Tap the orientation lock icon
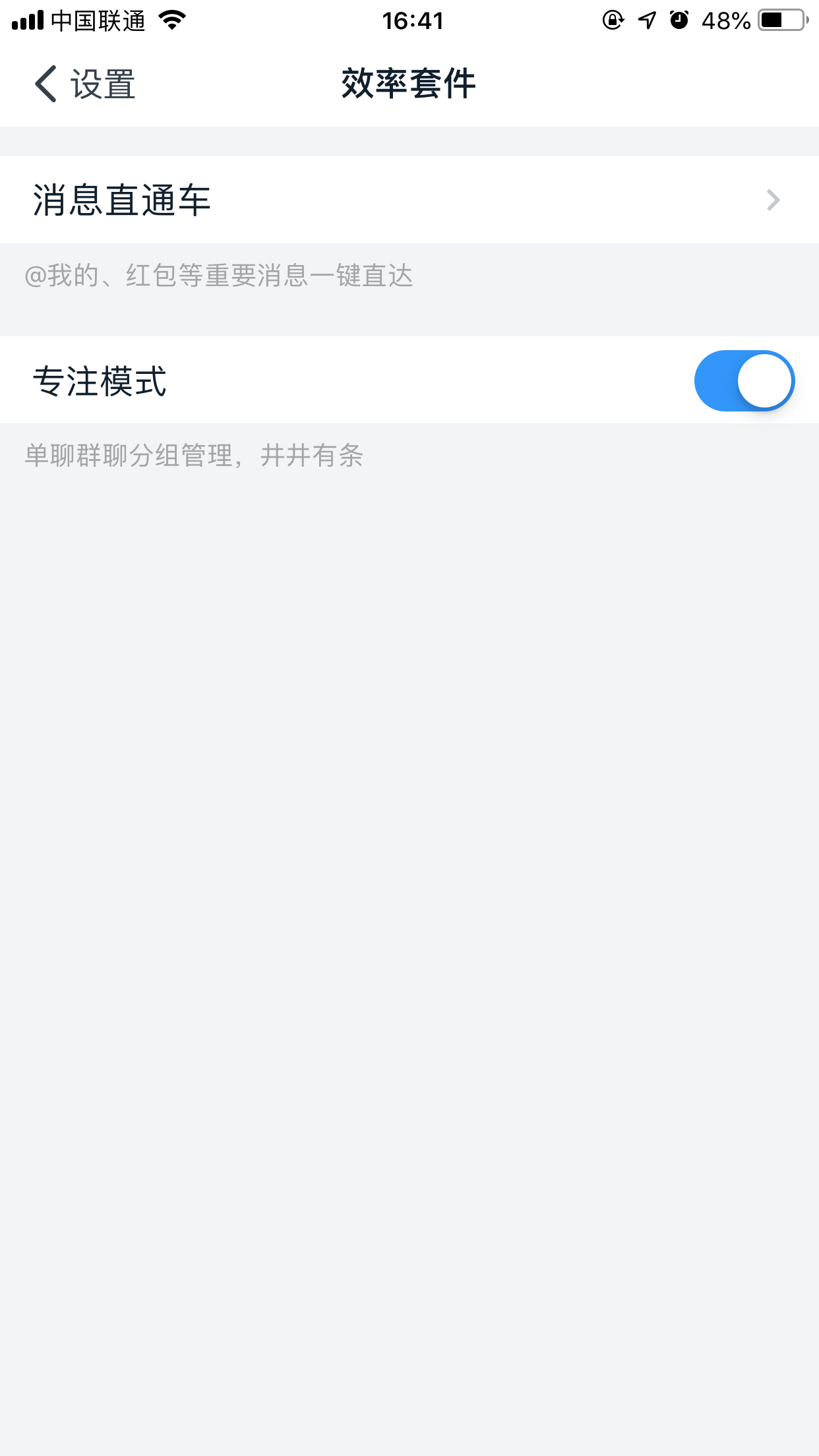This screenshot has width=819, height=1456. [x=612, y=20]
